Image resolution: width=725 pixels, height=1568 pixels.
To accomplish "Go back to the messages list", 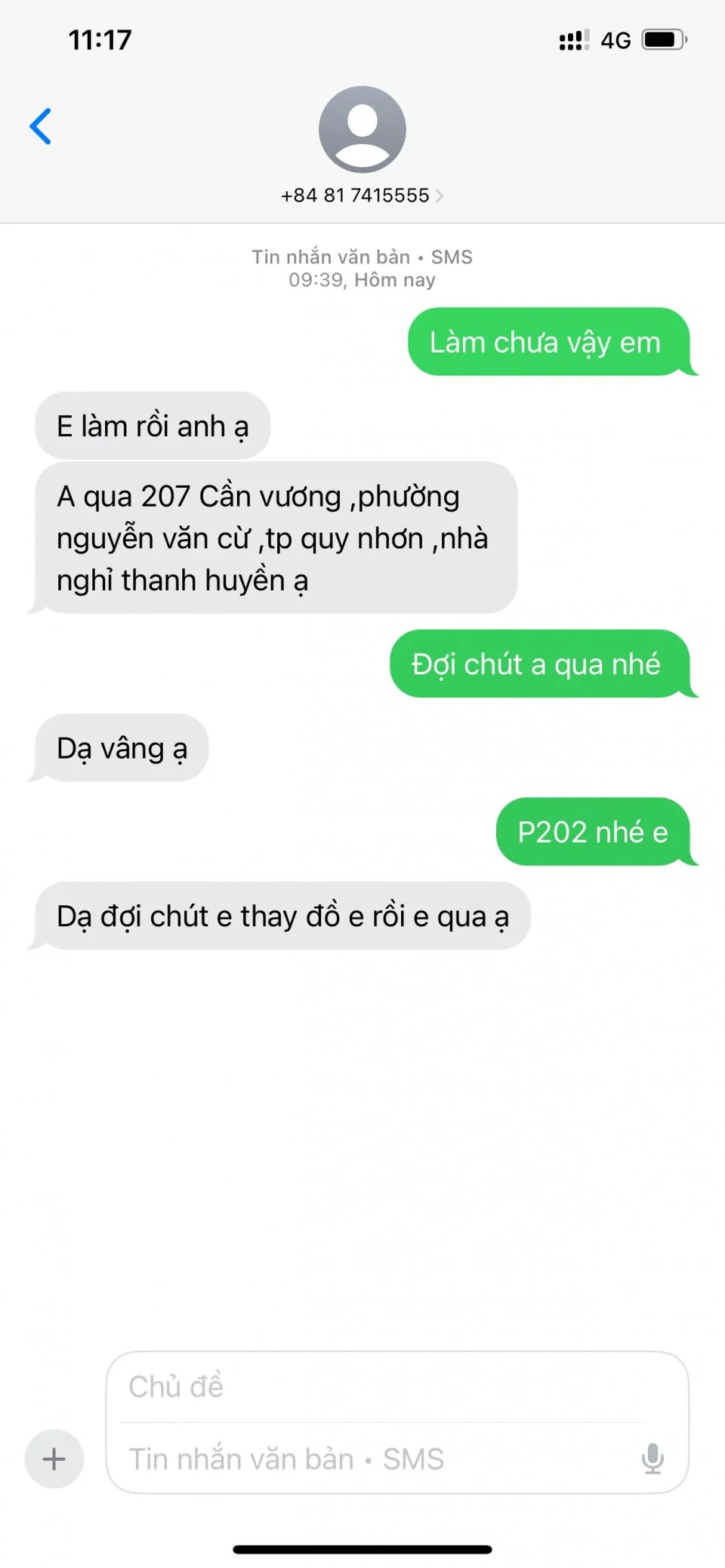I will click(x=41, y=126).
